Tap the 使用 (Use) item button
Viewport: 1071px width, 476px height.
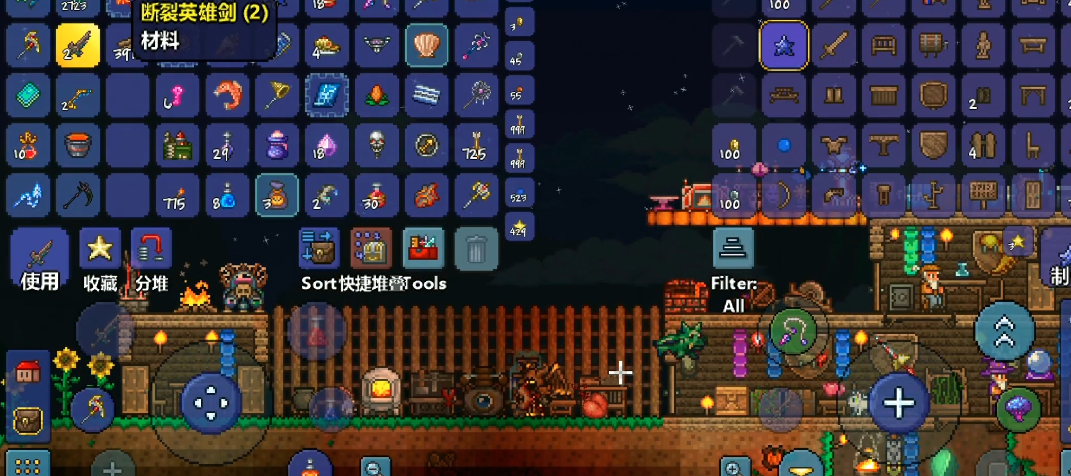tap(39, 258)
